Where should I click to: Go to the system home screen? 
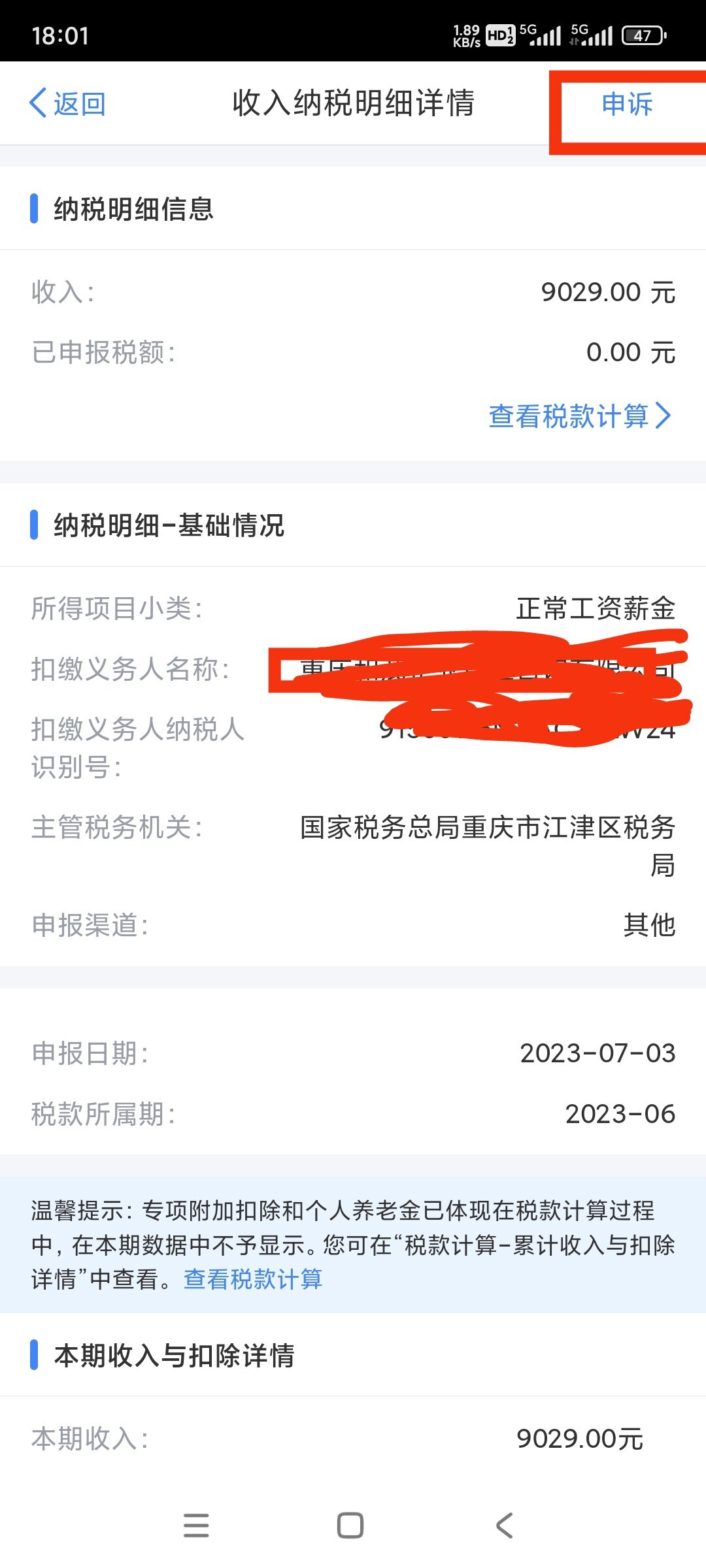(350, 1526)
